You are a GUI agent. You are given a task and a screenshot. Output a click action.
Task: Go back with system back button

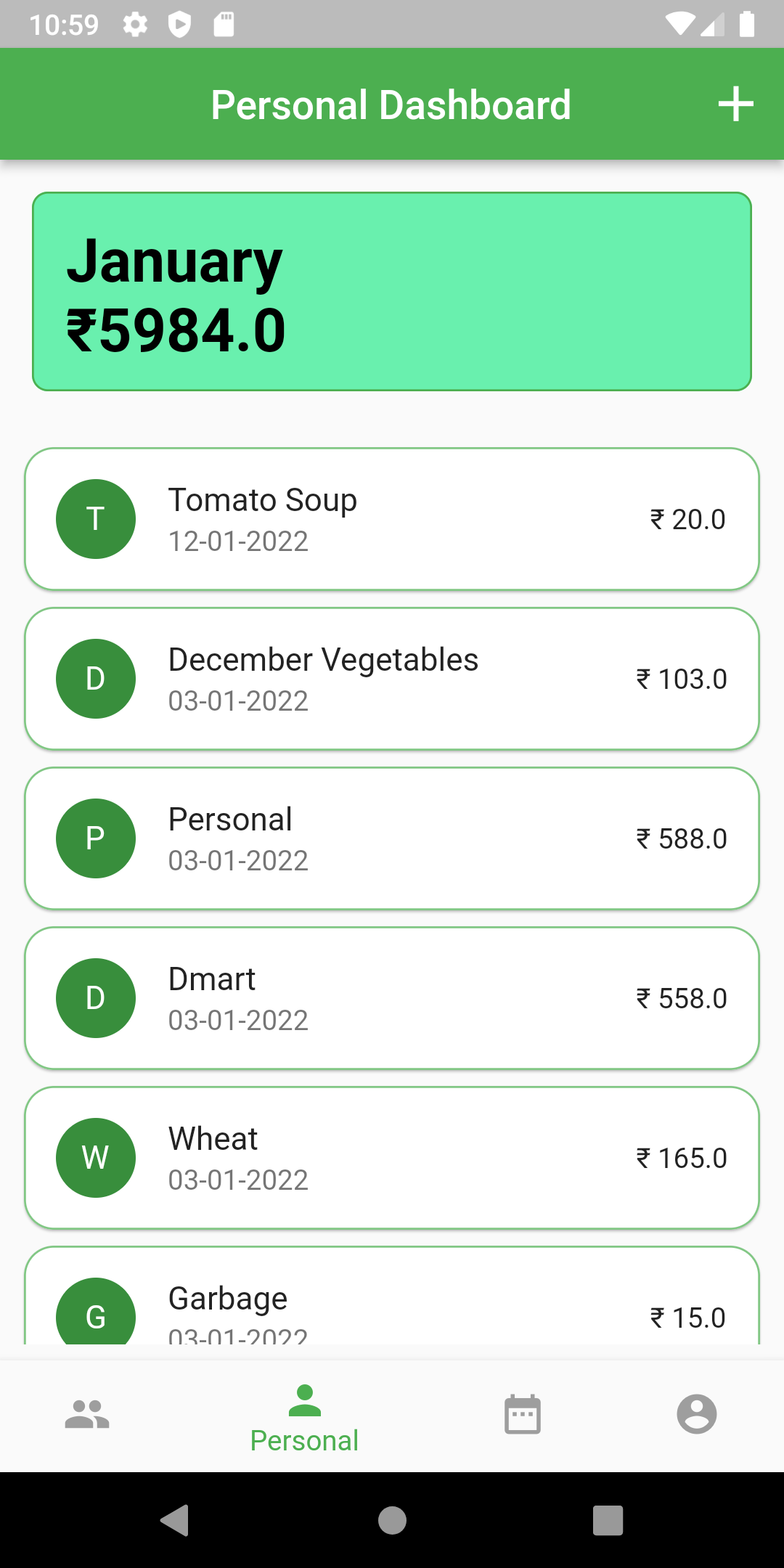(x=175, y=1520)
